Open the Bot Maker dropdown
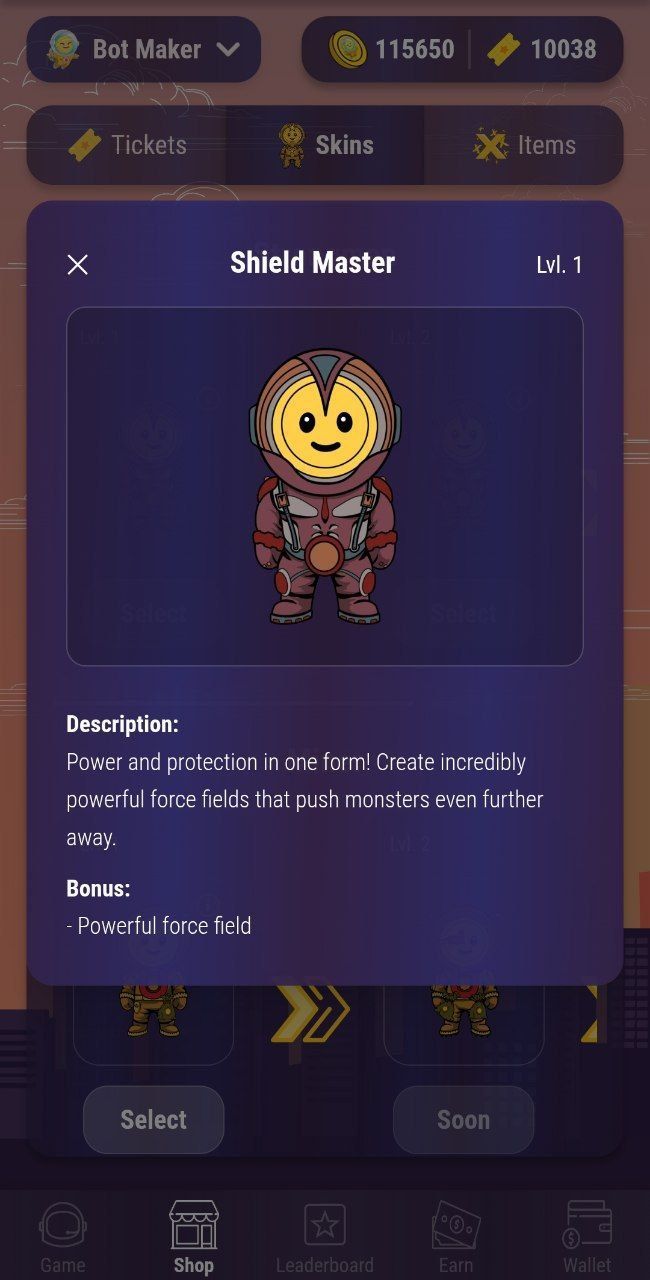 pyautogui.click(x=144, y=49)
